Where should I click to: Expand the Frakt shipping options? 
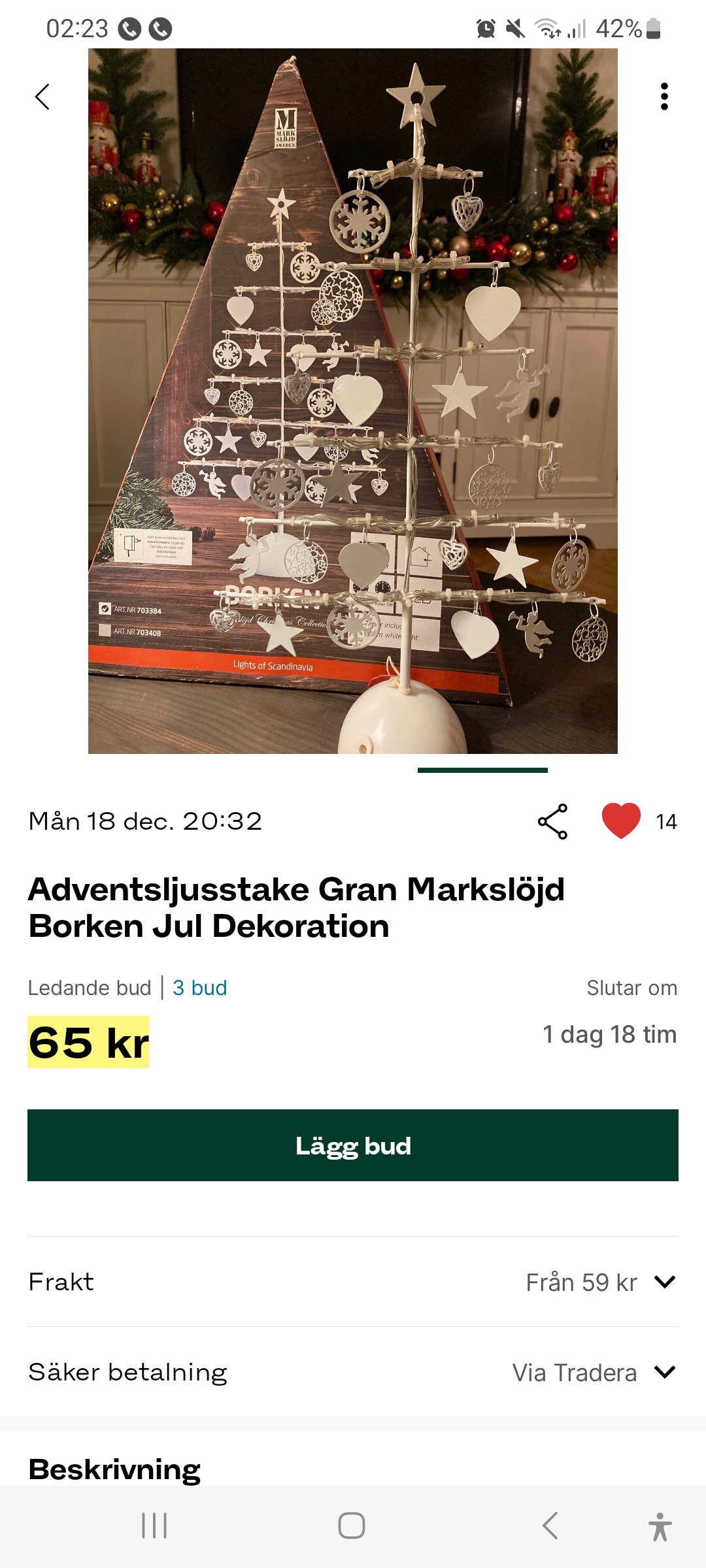pyautogui.click(x=664, y=1282)
